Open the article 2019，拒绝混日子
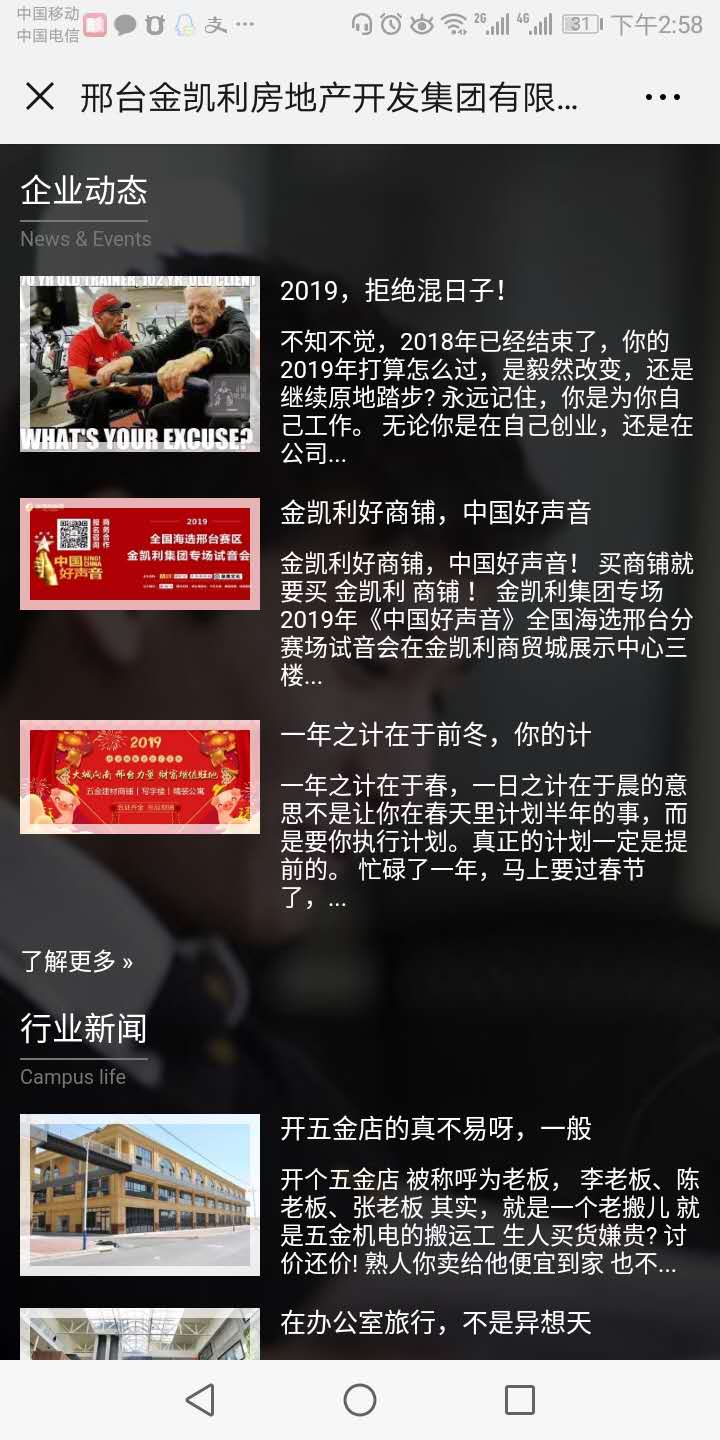Screen dimensions: 720x1440 click(392, 291)
